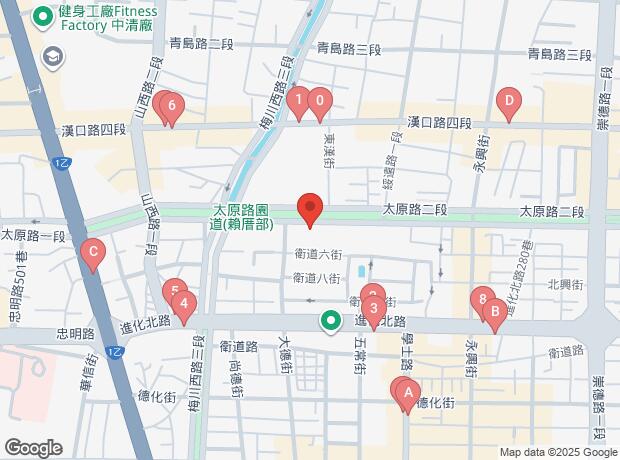Tap the green circle marker on 進化北路
This screenshot has height=460, width=620.
[330, 321]
